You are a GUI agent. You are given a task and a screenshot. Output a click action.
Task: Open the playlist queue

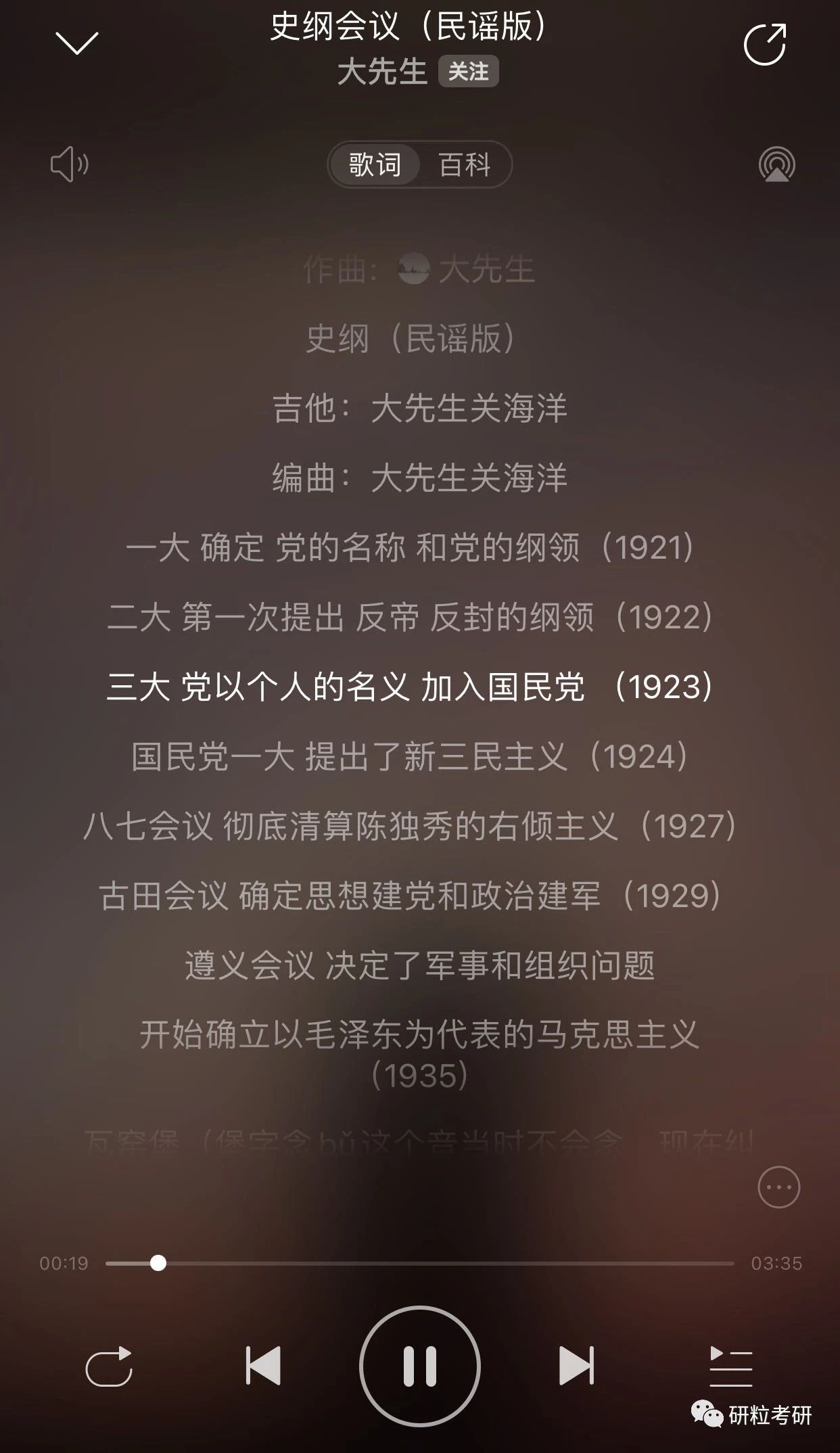pyautogui.click(x=730, y=1365)
